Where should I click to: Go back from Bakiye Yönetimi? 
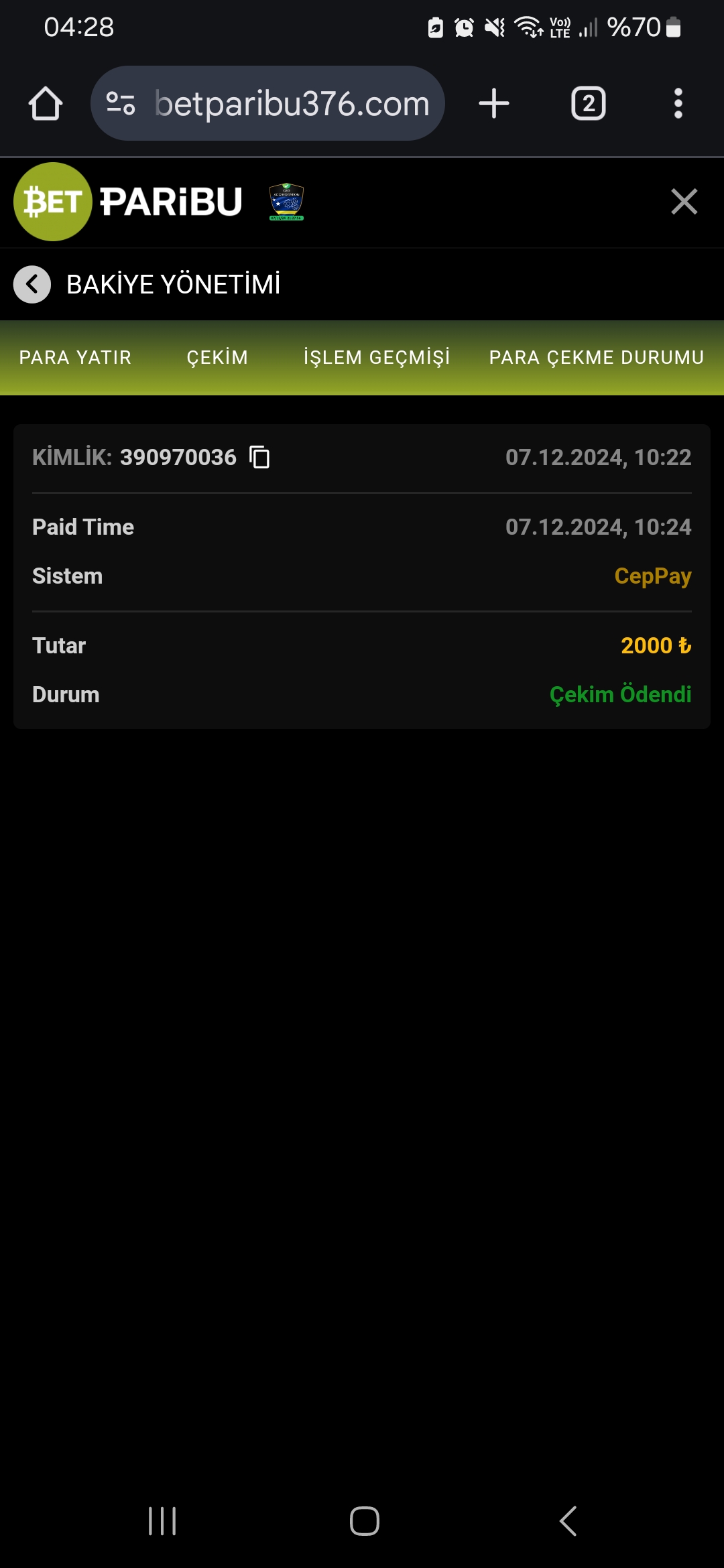tap(32, 285)
